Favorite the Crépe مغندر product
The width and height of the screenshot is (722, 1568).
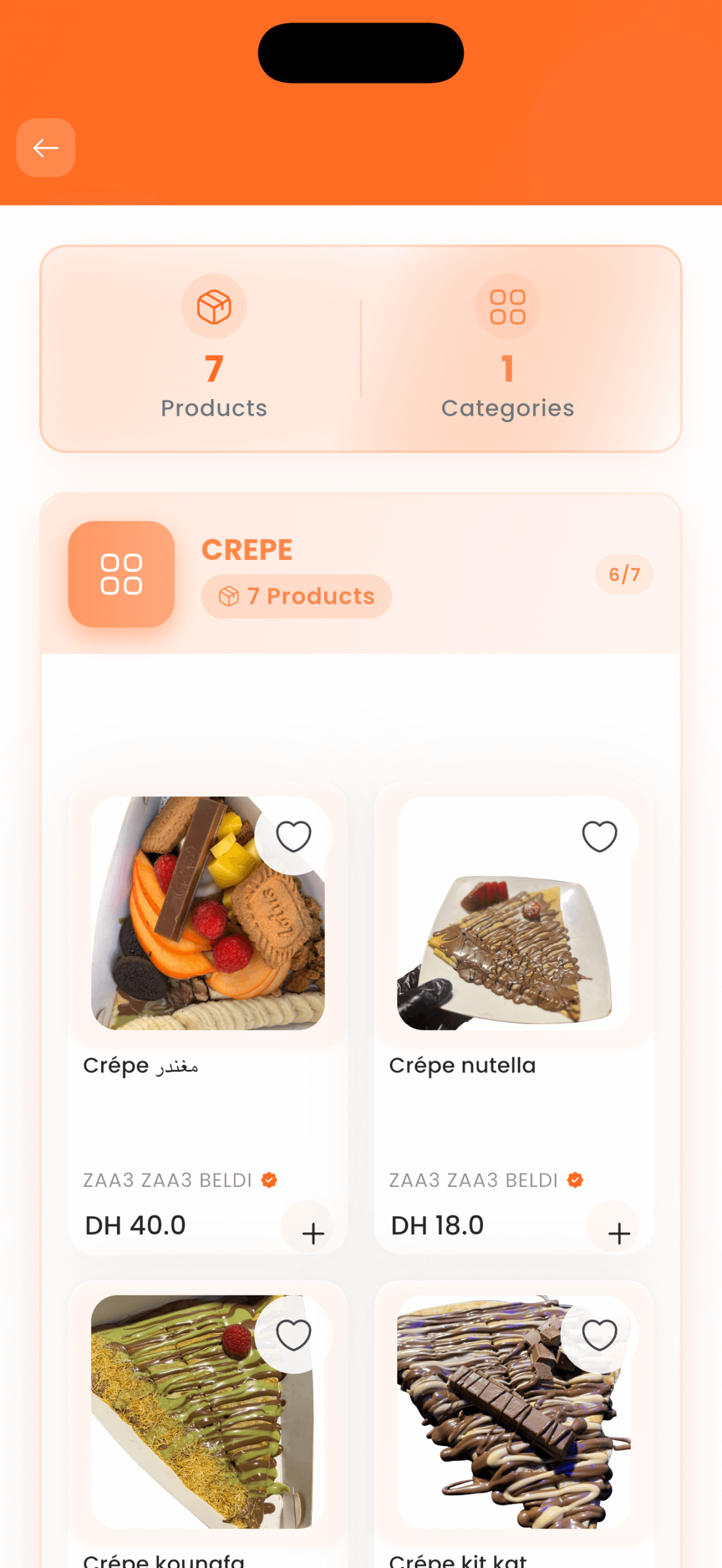coord(293,835)
